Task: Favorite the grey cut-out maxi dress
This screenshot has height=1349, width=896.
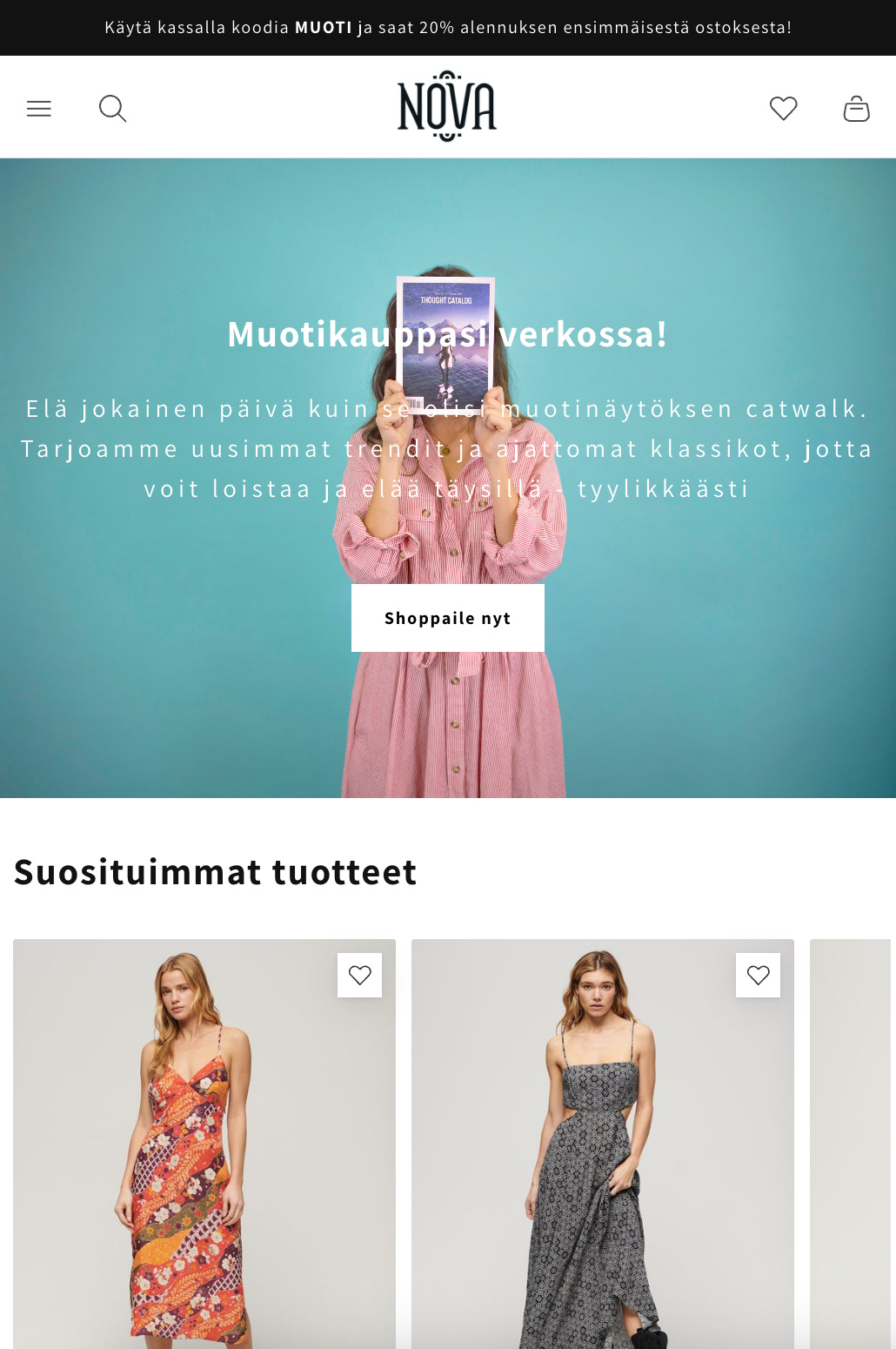Action: (x=758, y=975)
